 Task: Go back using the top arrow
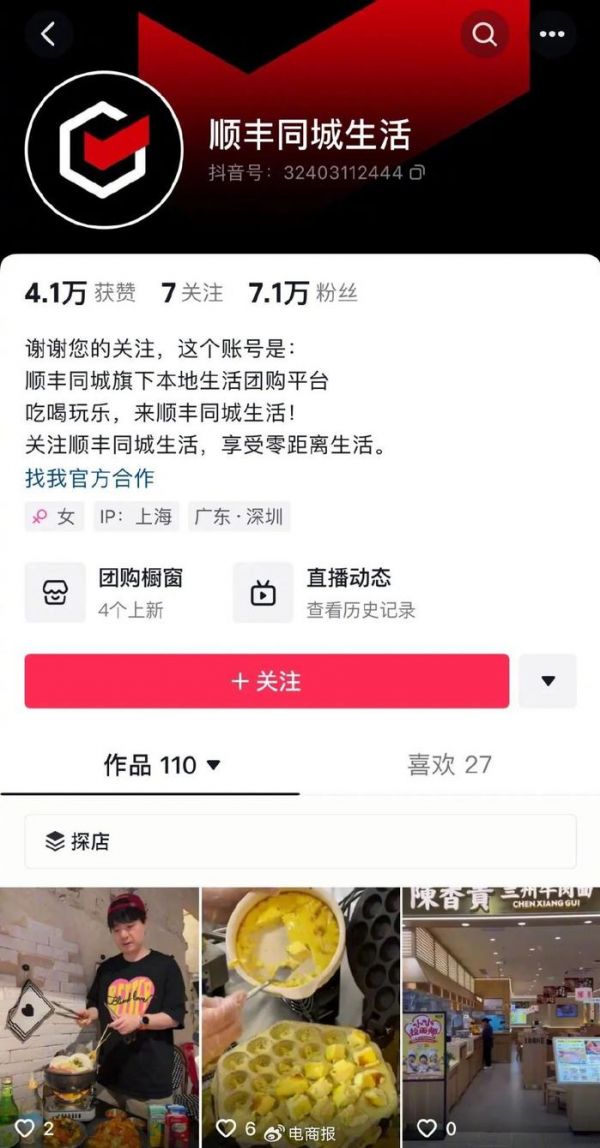click(48, 34)
